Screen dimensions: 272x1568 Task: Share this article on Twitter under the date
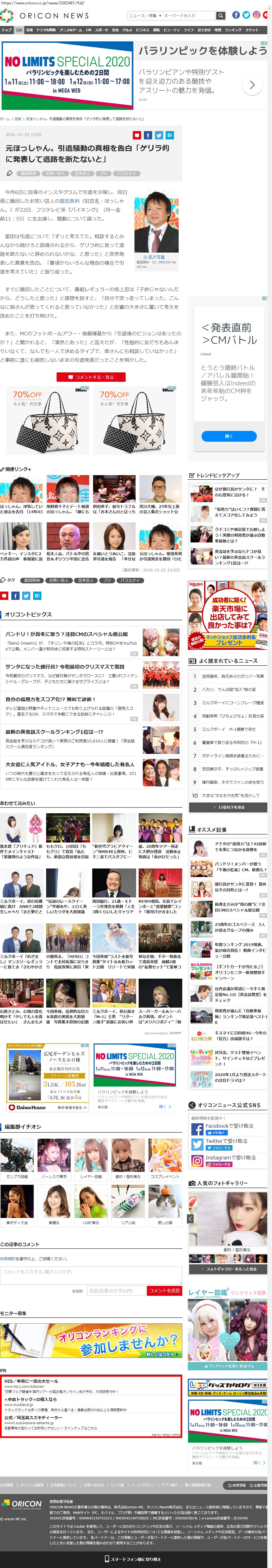(158, 135)
